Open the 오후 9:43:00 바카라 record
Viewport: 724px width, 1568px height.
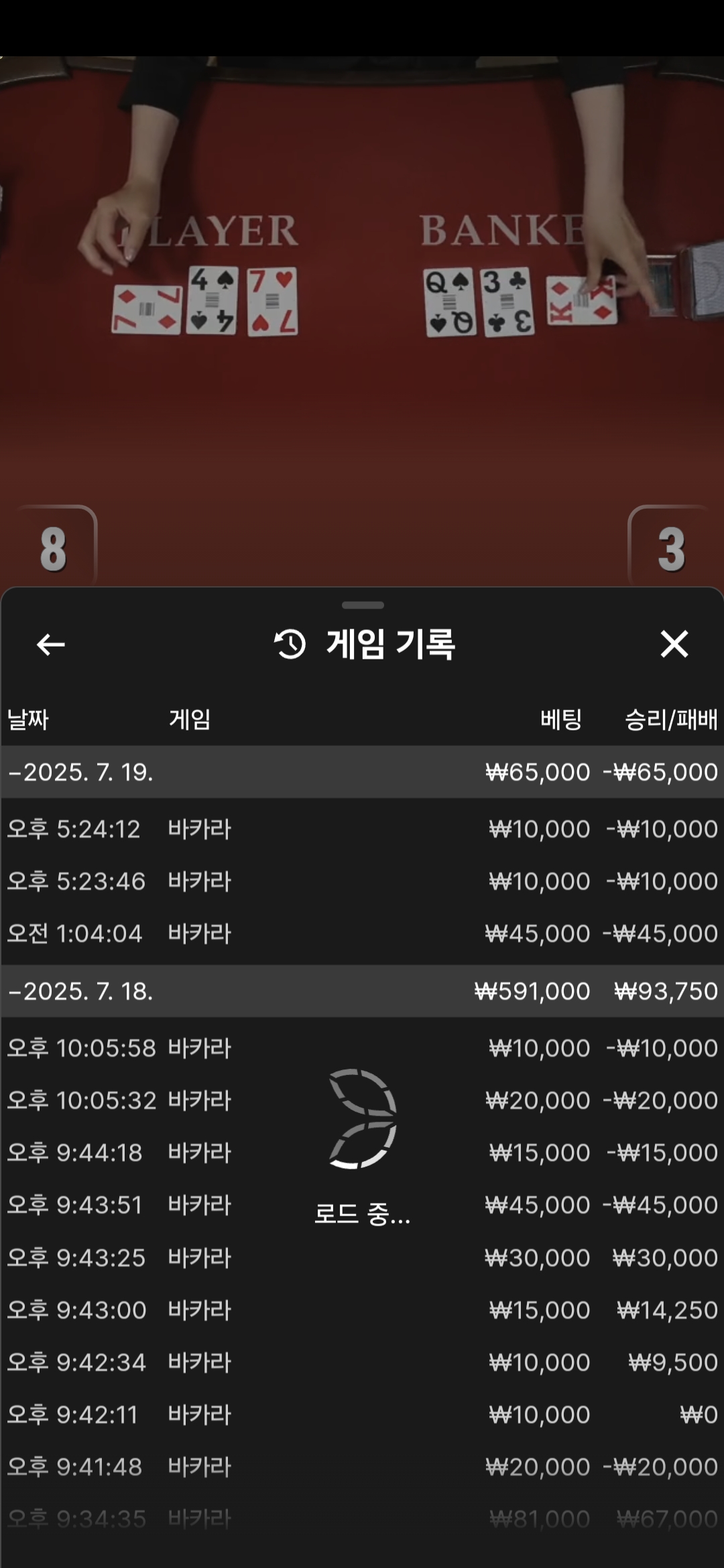click(x=362, y=1310)
